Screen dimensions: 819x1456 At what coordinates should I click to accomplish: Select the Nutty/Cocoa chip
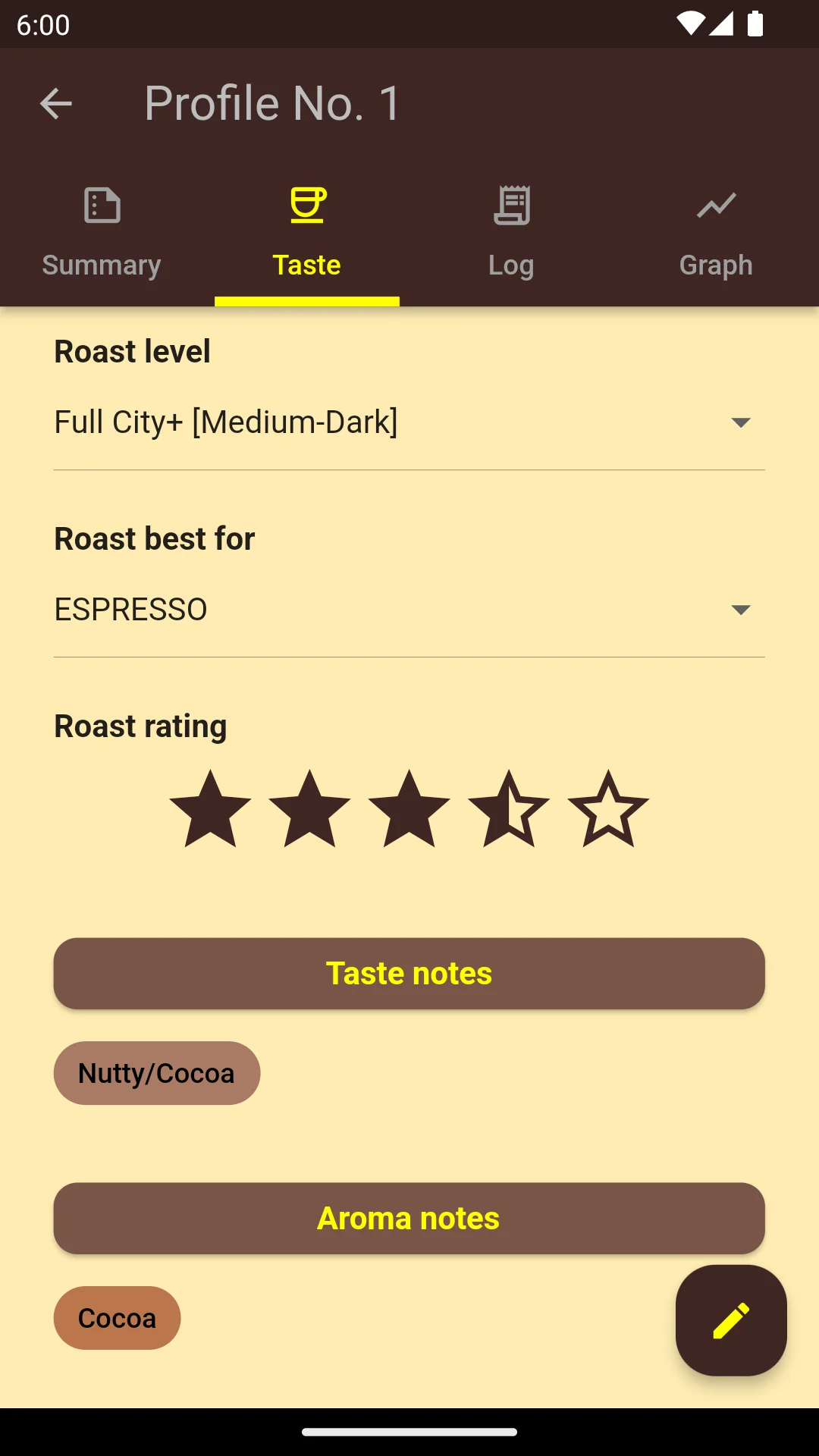pos(157,1073)
